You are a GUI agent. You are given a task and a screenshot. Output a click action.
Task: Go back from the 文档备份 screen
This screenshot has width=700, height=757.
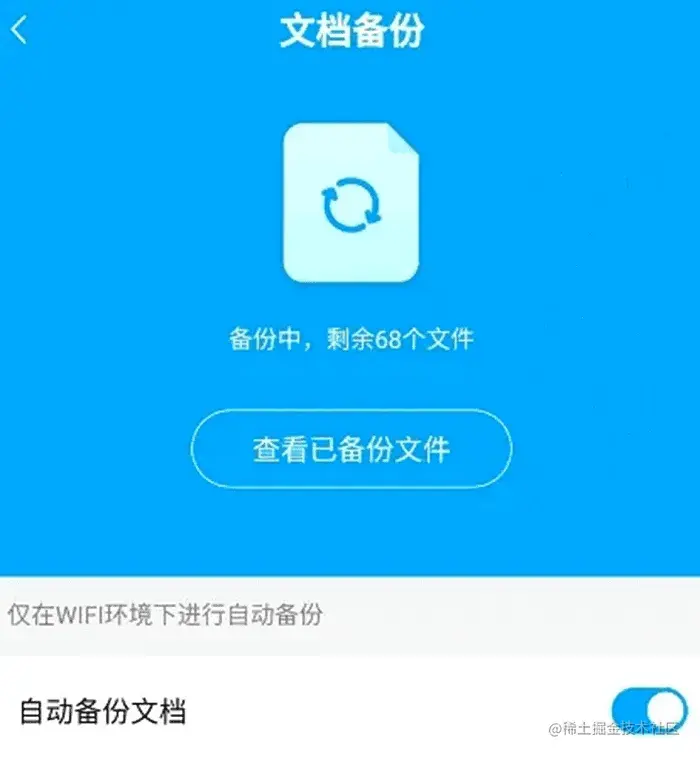point(19,31)
